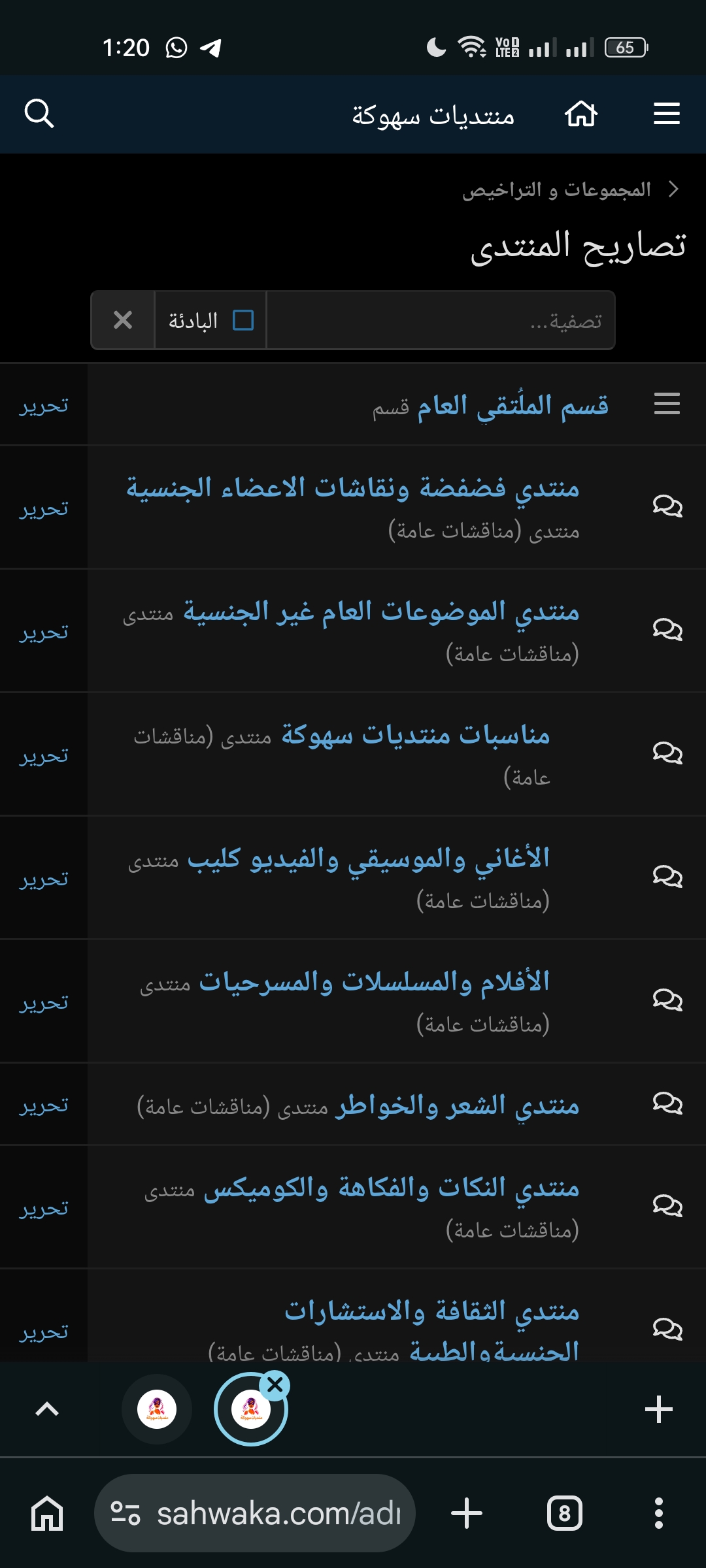
Task: Open the tab switcher showing 8 tabs
Action: coord(564,1513)
